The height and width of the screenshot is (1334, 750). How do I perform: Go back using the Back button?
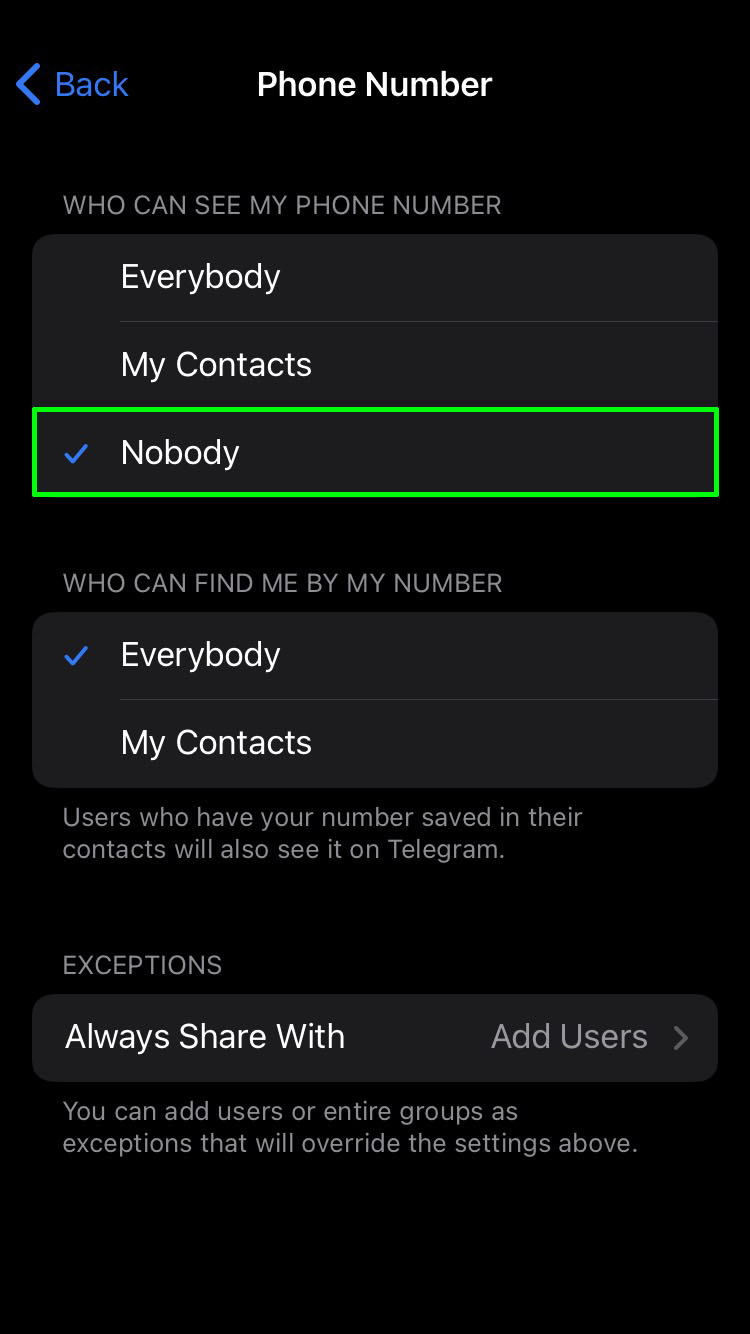pos(73,85)
